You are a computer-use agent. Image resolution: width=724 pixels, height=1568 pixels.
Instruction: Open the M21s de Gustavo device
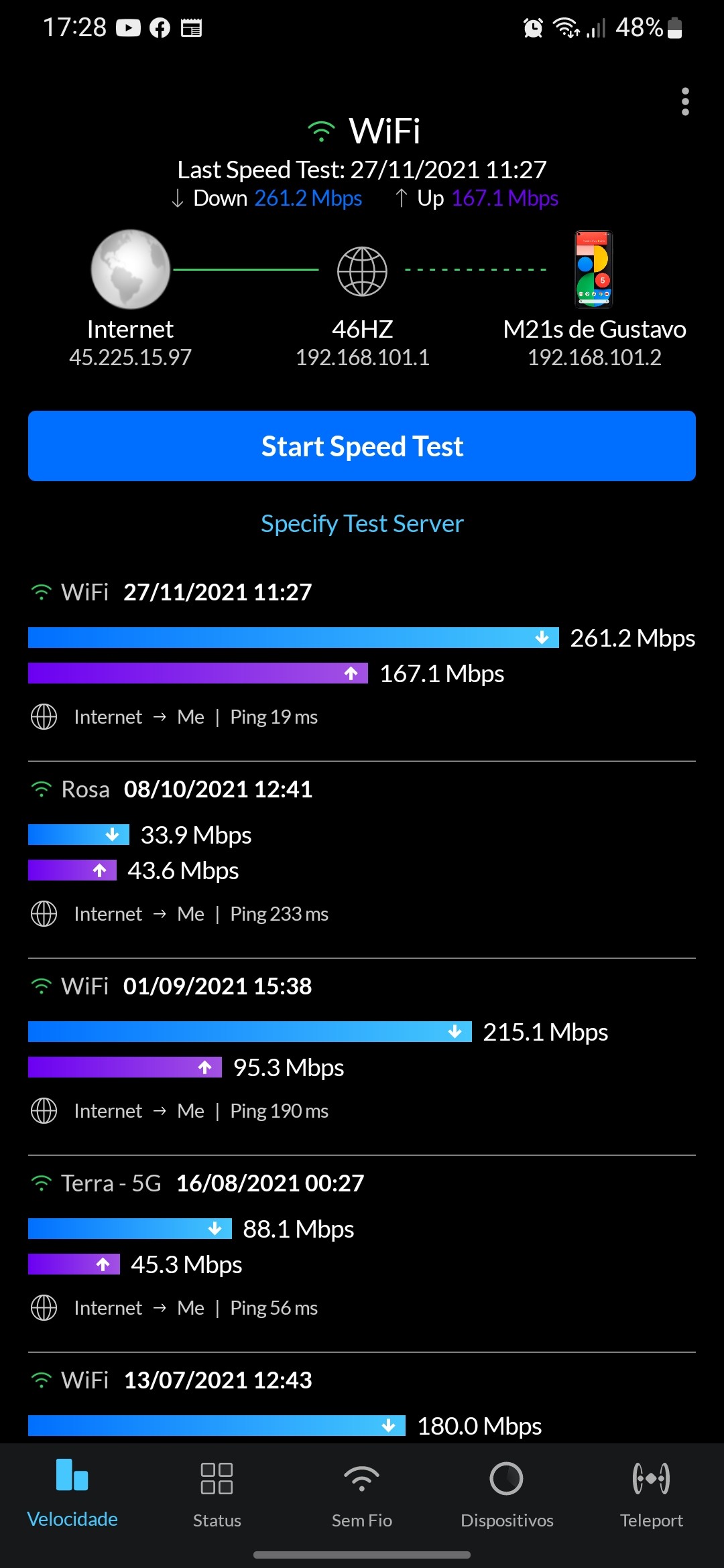click(x=594, y=270)
